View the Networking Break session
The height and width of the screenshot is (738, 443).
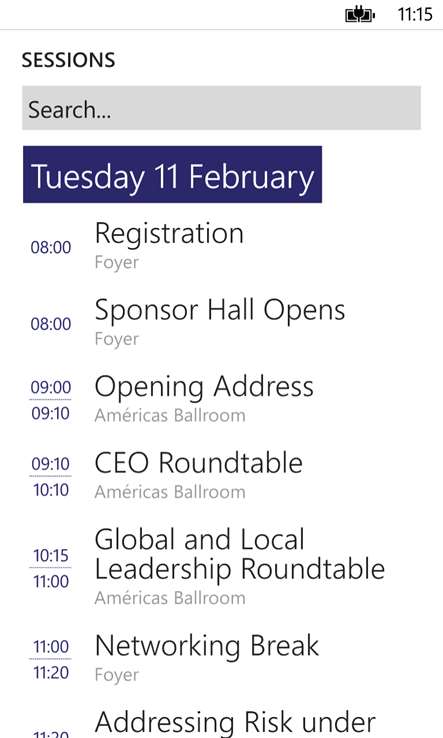(221, 659)
